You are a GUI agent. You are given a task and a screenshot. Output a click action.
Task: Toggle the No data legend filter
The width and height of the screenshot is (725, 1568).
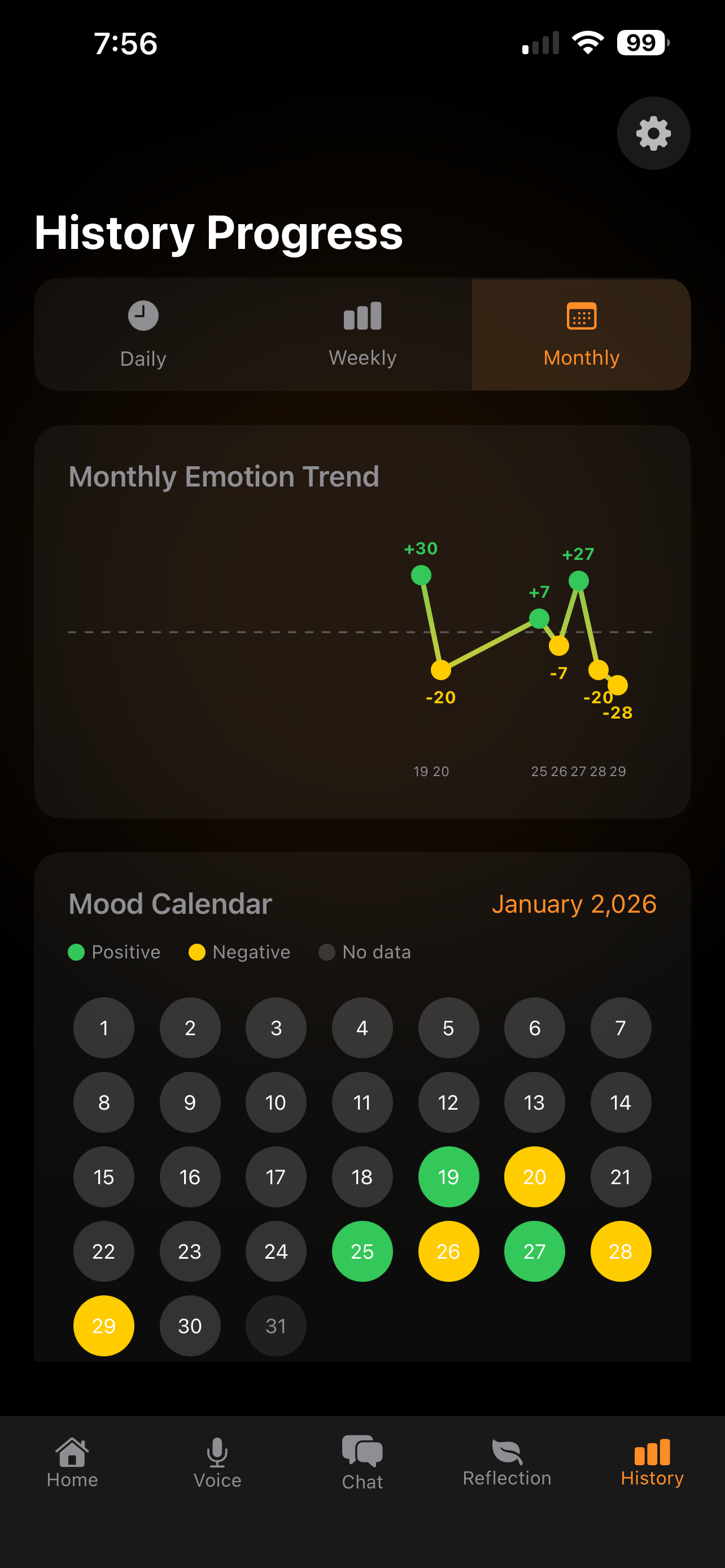(327, 952)
